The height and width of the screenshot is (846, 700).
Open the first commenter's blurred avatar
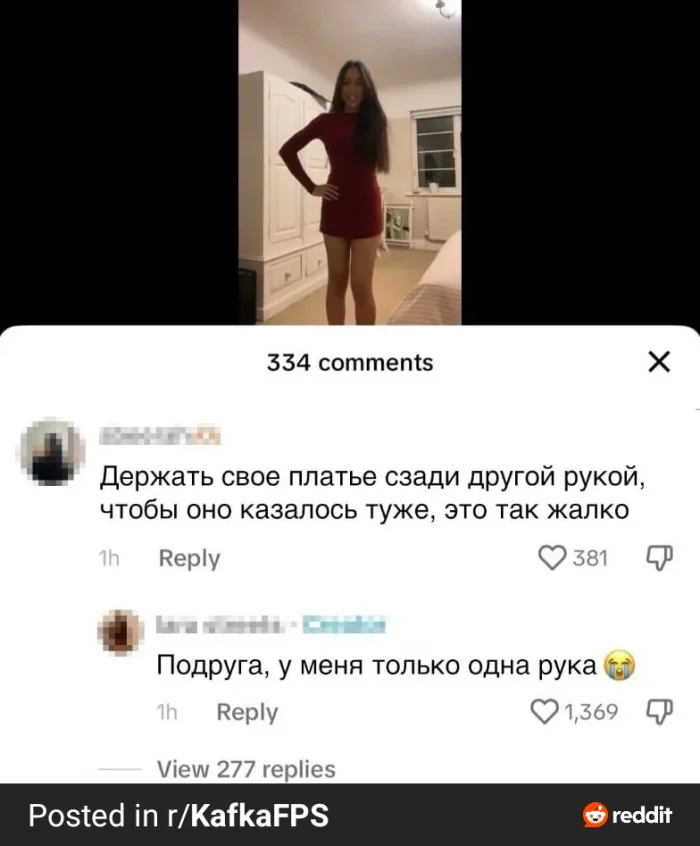point(53,452)
